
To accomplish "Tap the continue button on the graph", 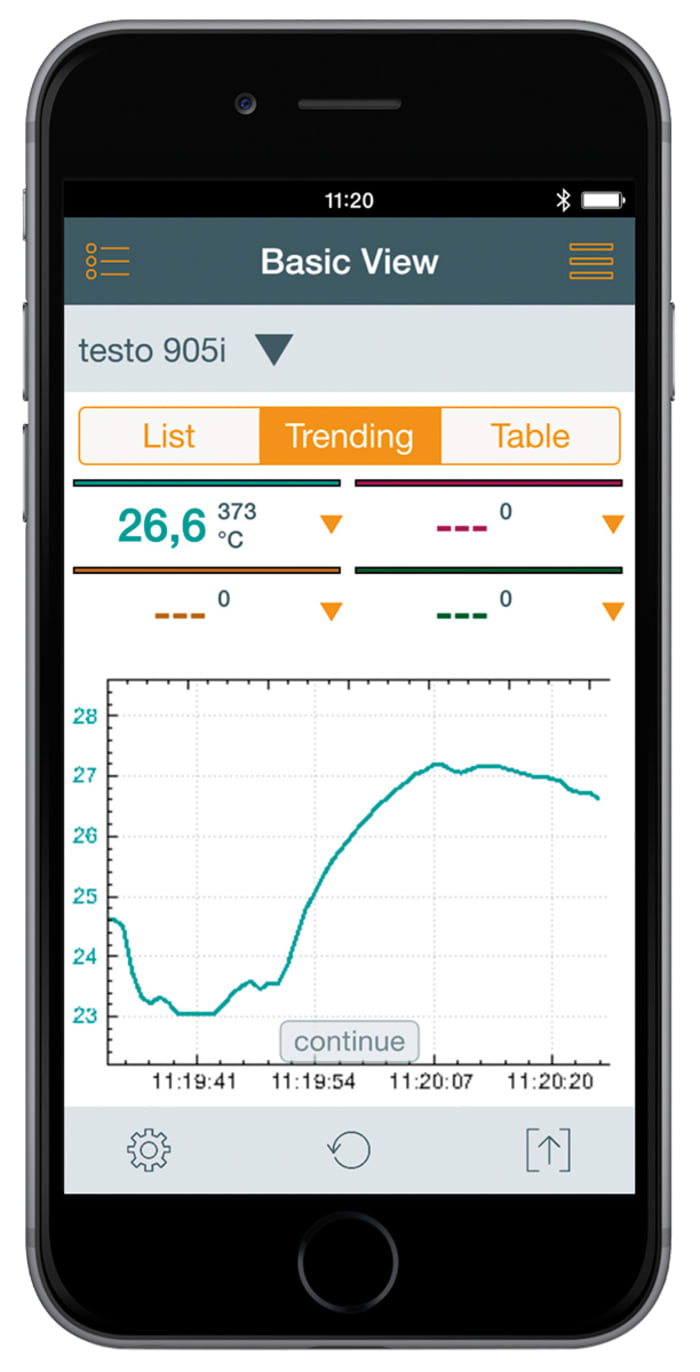I will tap(349, 1041).
